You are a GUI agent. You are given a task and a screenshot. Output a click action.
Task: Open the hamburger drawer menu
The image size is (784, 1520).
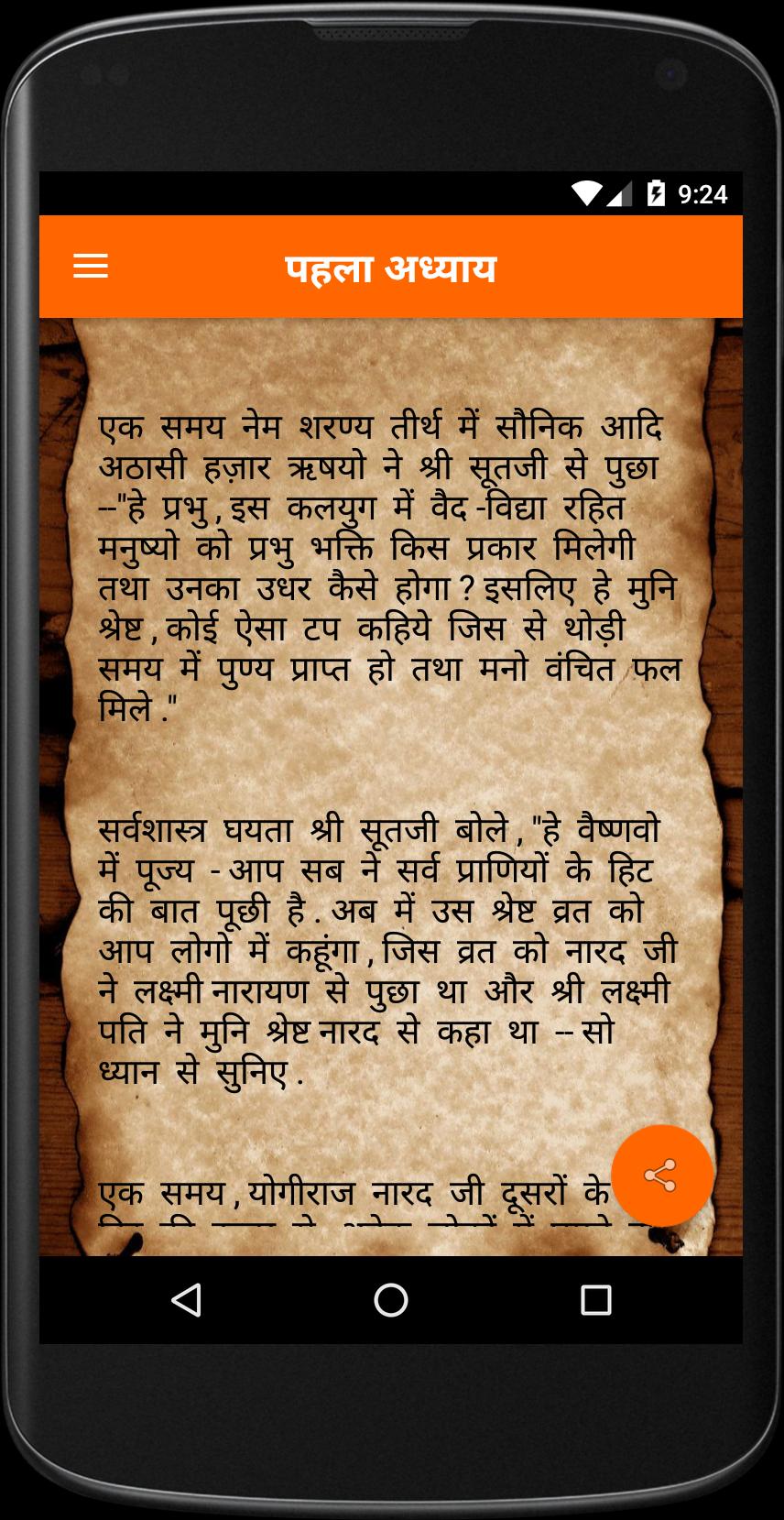point(91,267)
